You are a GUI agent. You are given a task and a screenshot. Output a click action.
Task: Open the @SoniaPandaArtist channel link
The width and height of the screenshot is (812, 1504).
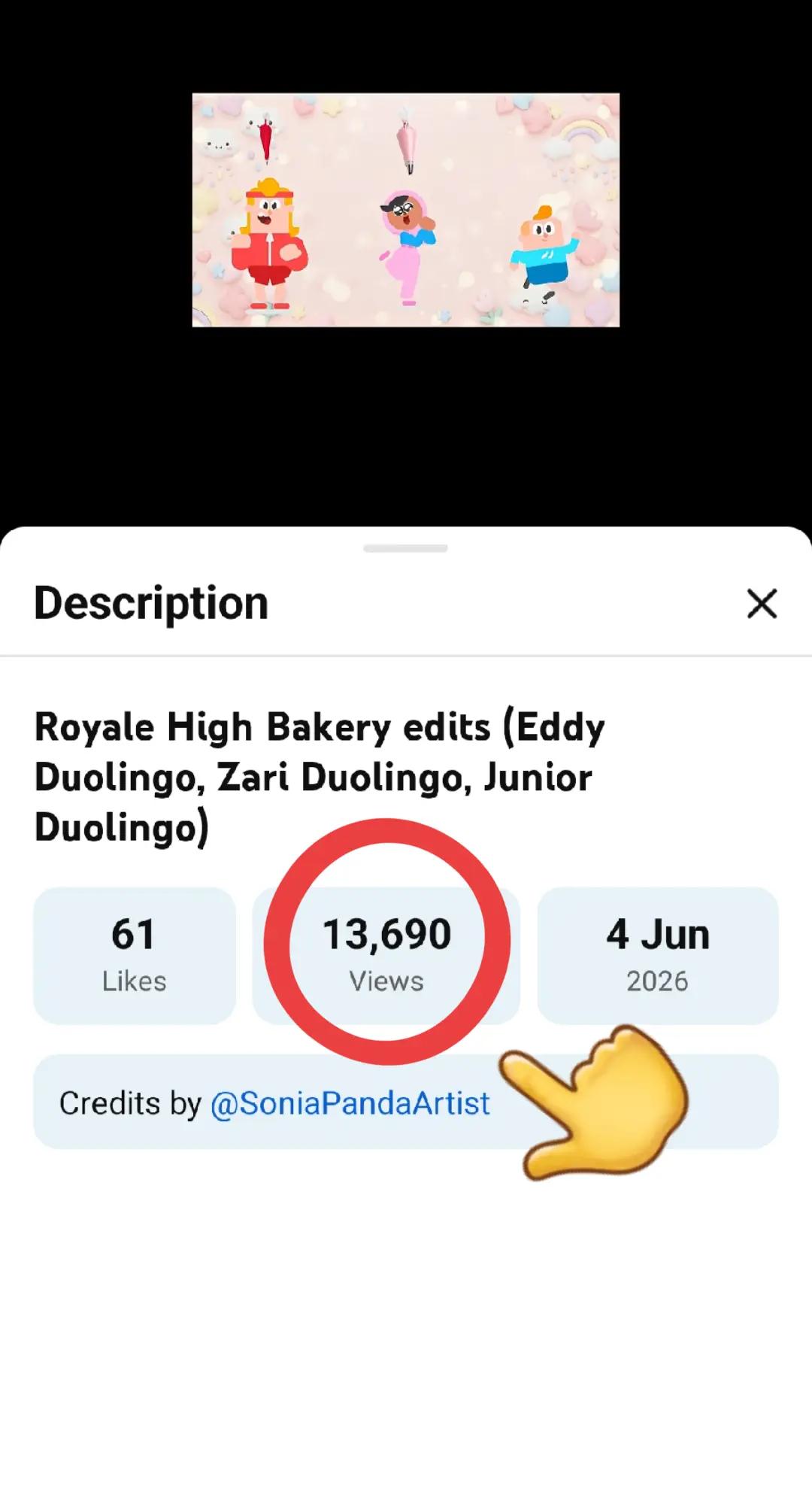[x=350, y=1103]
